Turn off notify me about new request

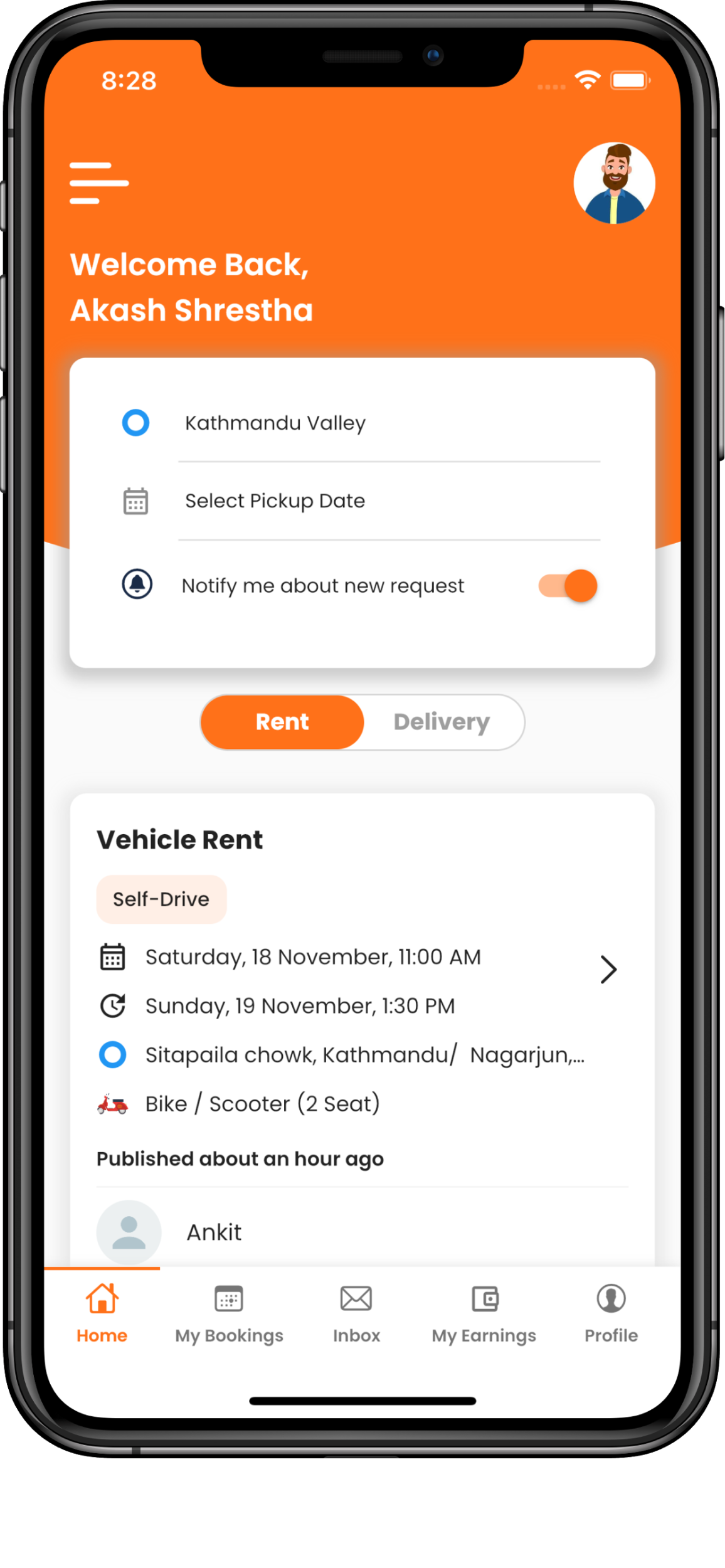click(x=568, y=586)
